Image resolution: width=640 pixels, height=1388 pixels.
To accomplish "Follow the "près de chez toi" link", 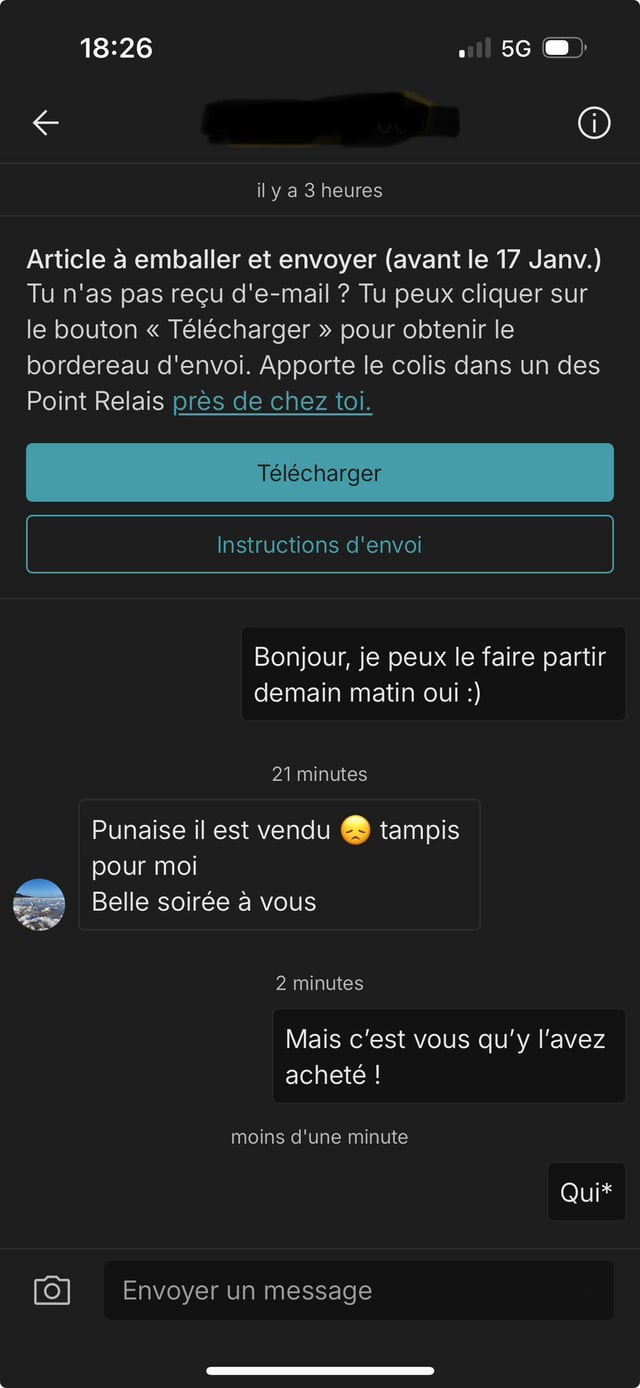I will (272, 402).
